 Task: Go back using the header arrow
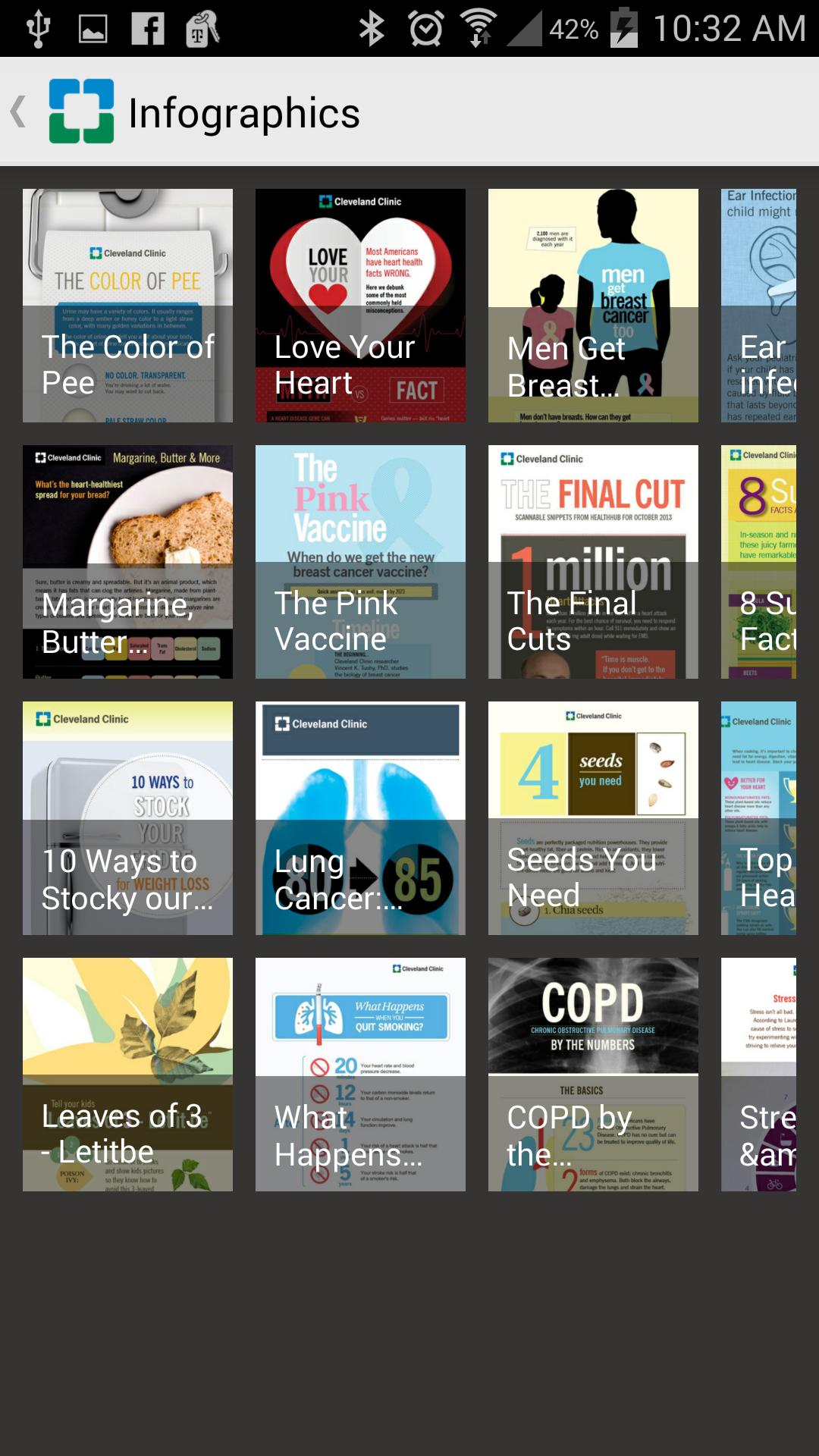(x=20, y=112)
